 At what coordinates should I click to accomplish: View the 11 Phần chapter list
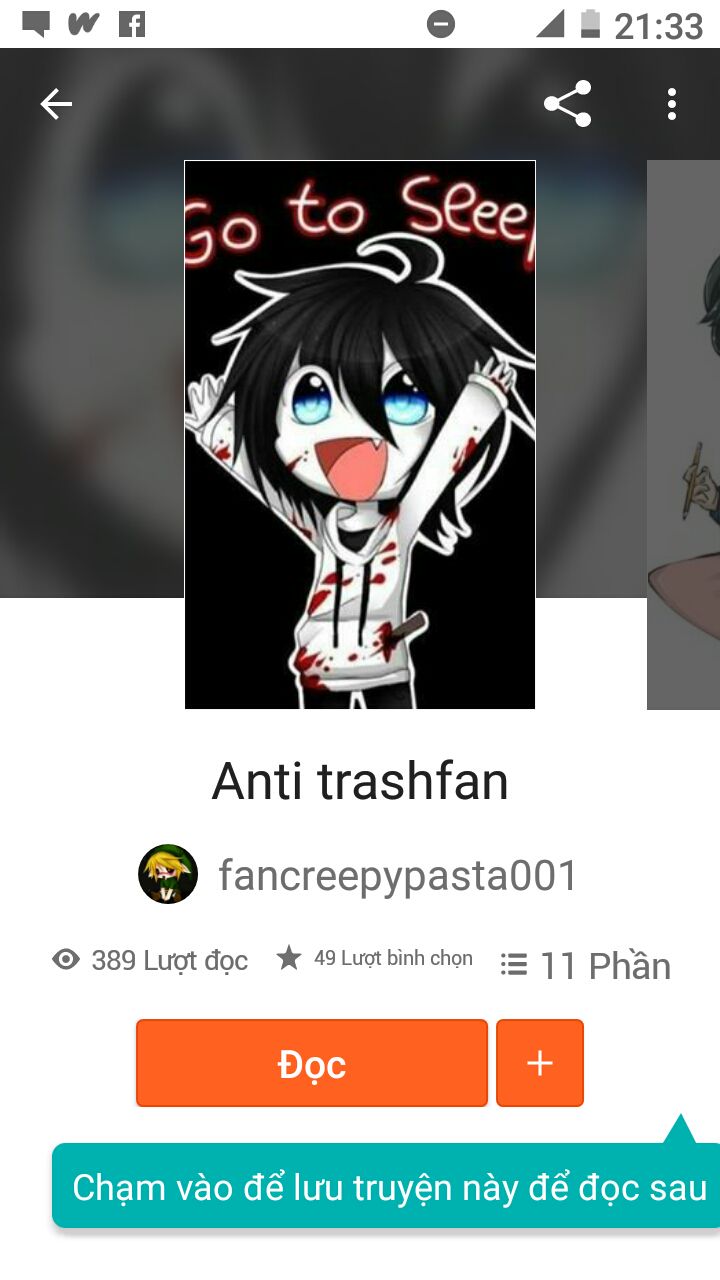585,965
